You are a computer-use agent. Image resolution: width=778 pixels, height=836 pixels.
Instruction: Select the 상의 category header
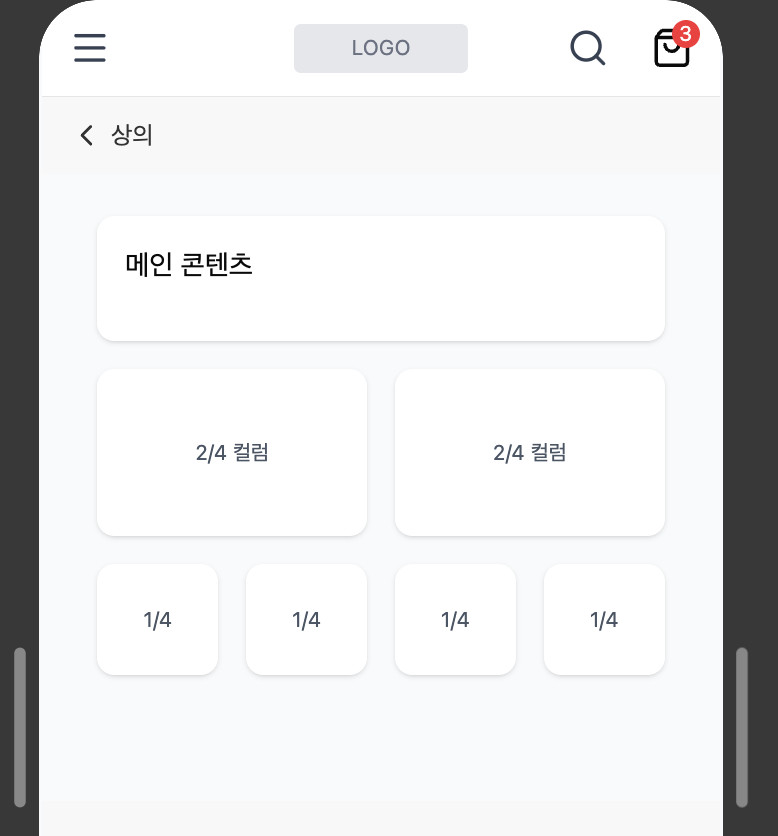[132, 136]
